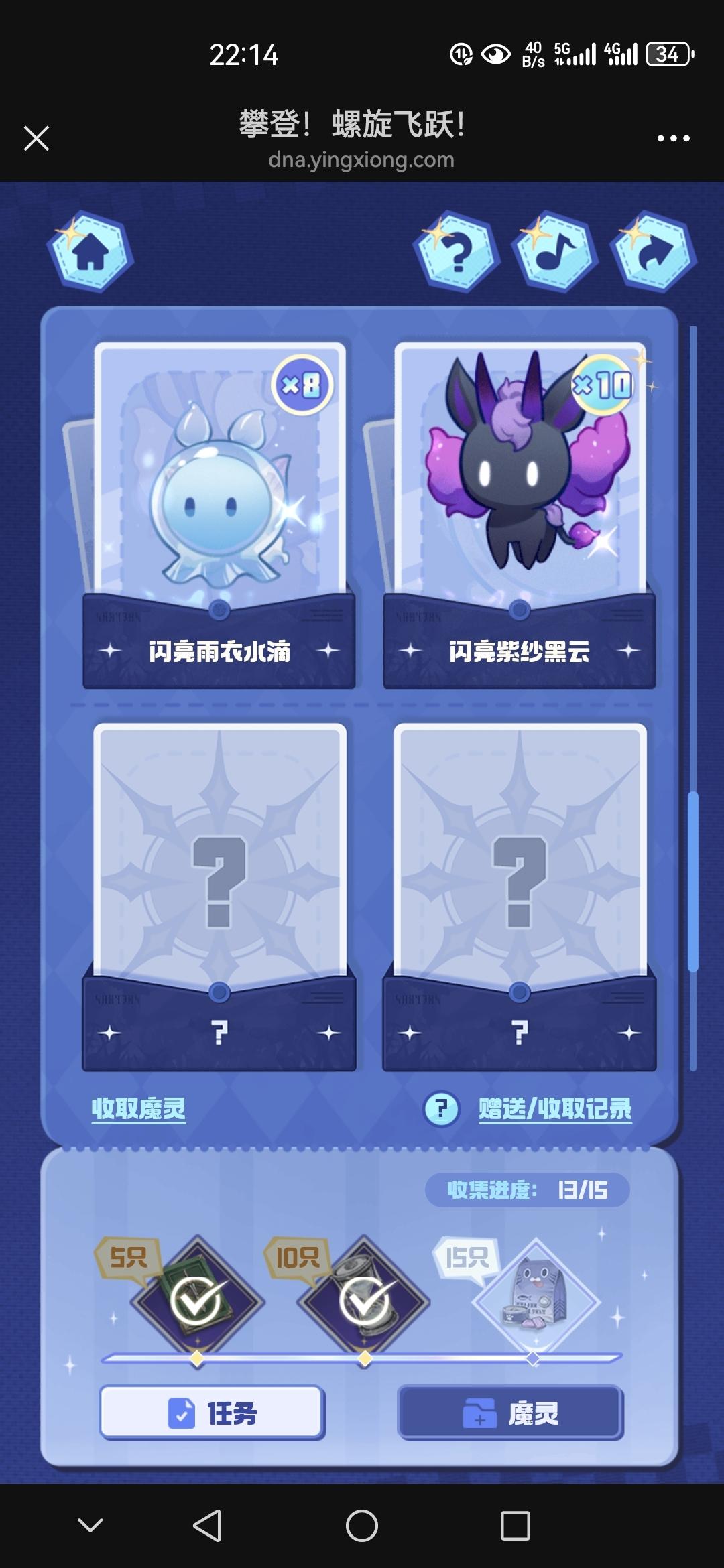Open the question mark help icon
This screenshot has width=724, height=1568.
coord(457,253)
